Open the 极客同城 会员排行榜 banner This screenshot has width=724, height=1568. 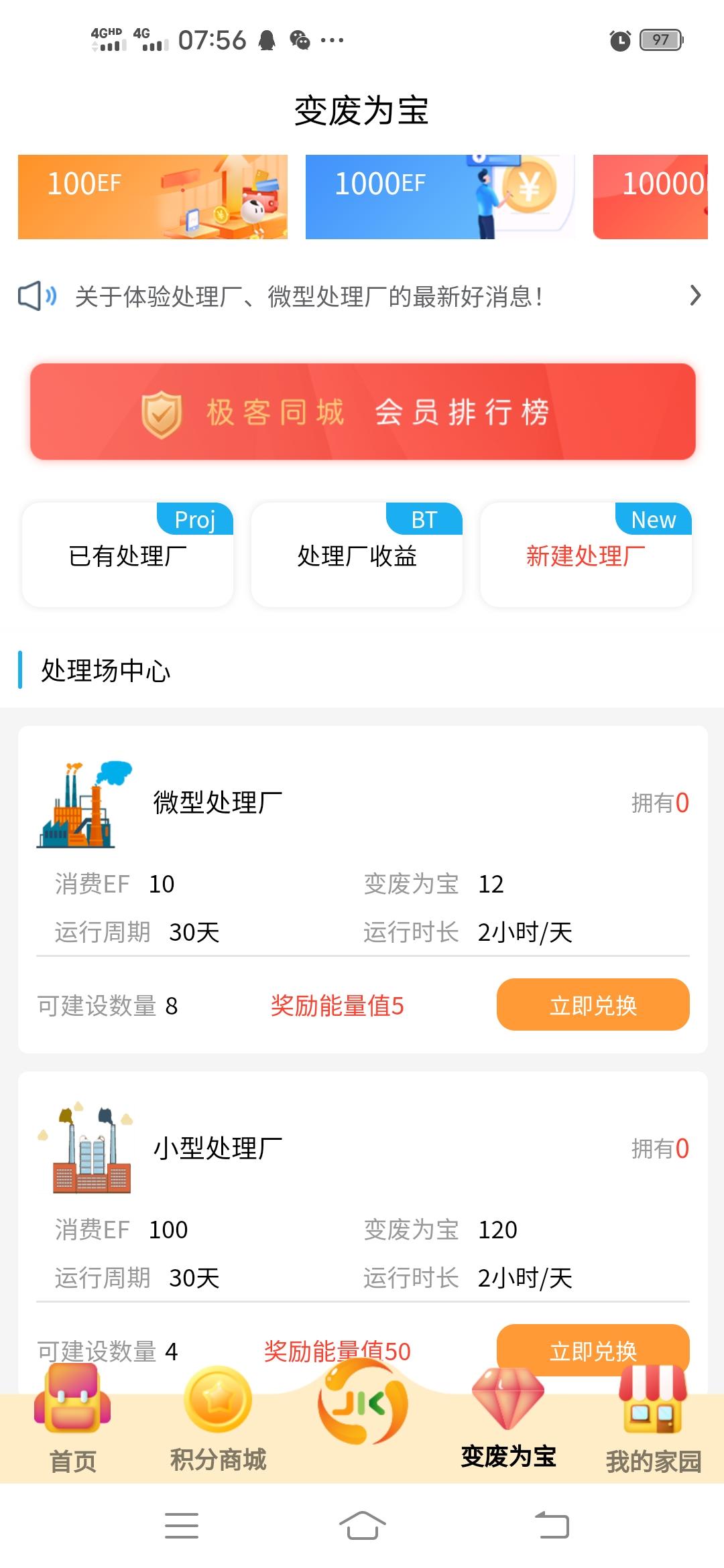(362, 411)
